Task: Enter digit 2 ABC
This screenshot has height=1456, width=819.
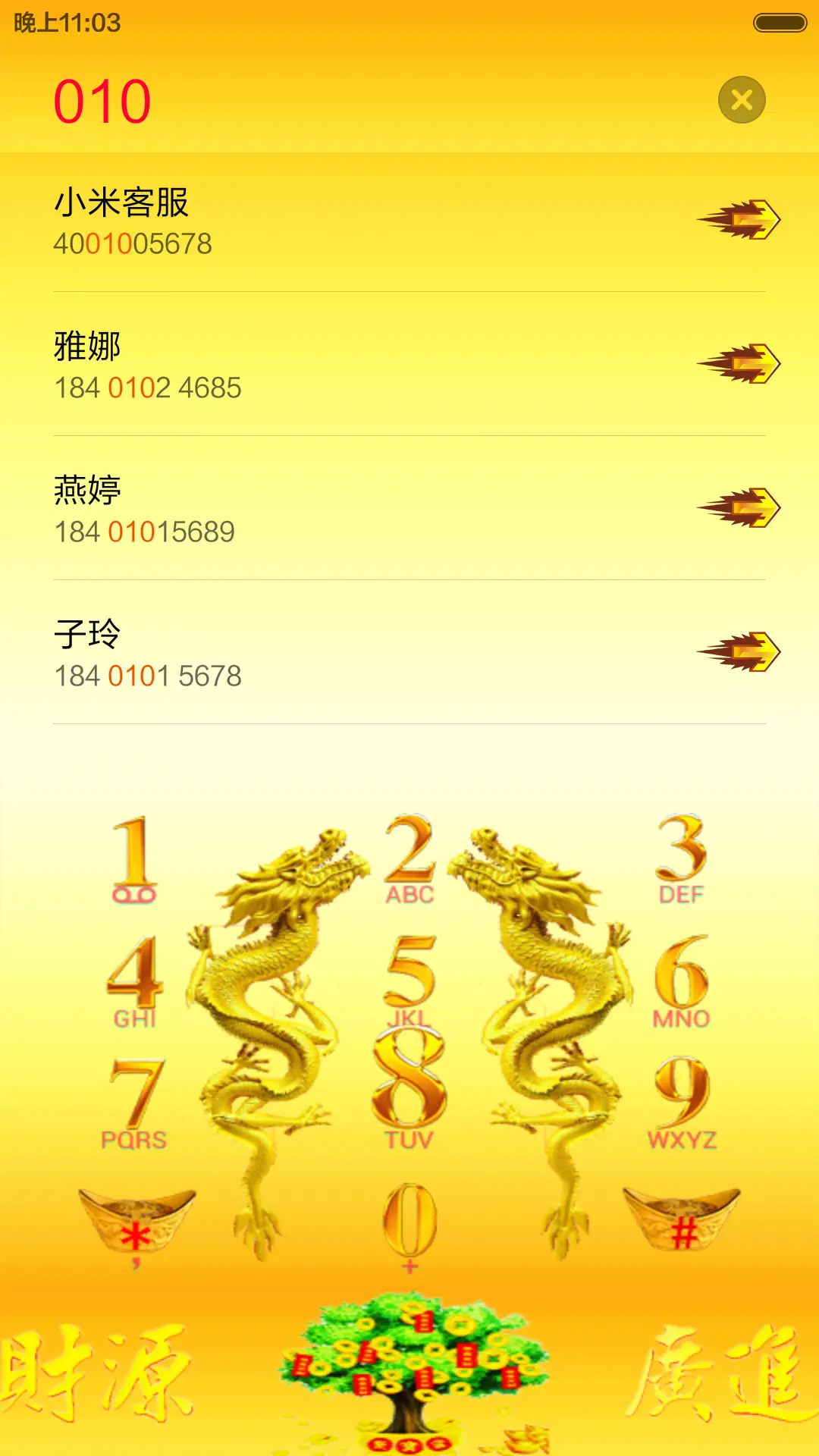Action: pos(409,861)
